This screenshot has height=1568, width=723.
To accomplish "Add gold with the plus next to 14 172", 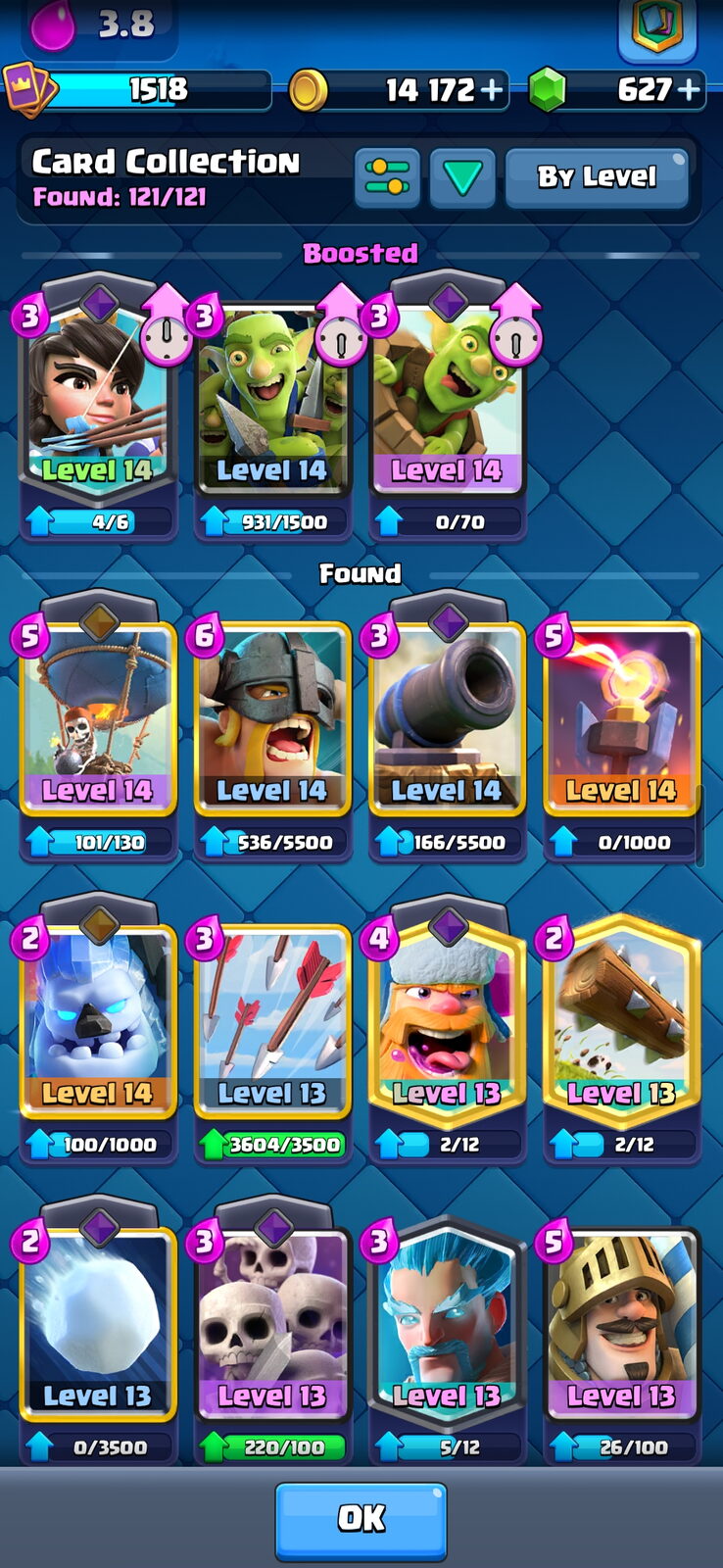I will tap(492, 90).
